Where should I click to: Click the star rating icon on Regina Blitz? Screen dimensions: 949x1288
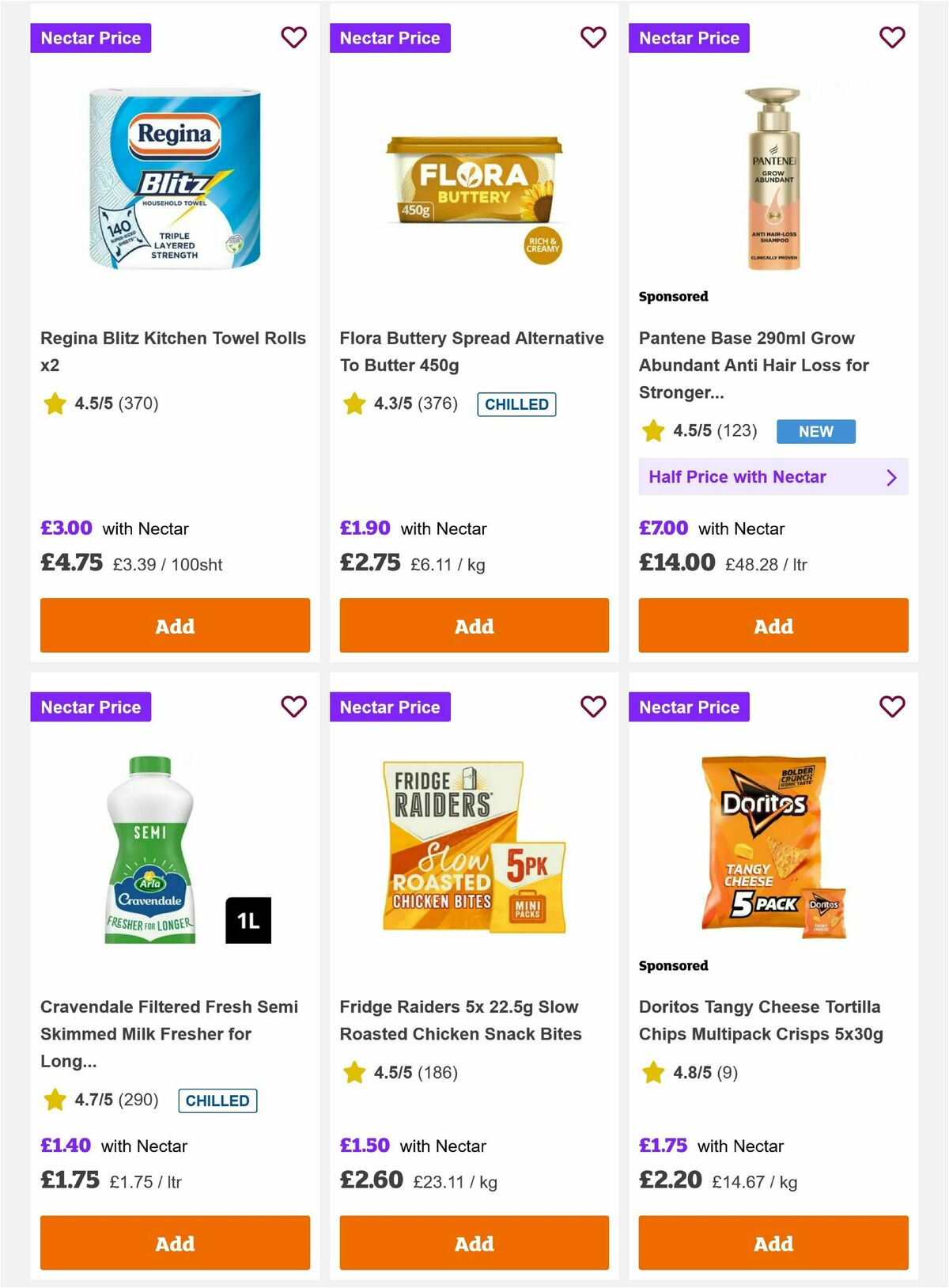[x=53, y=403]
